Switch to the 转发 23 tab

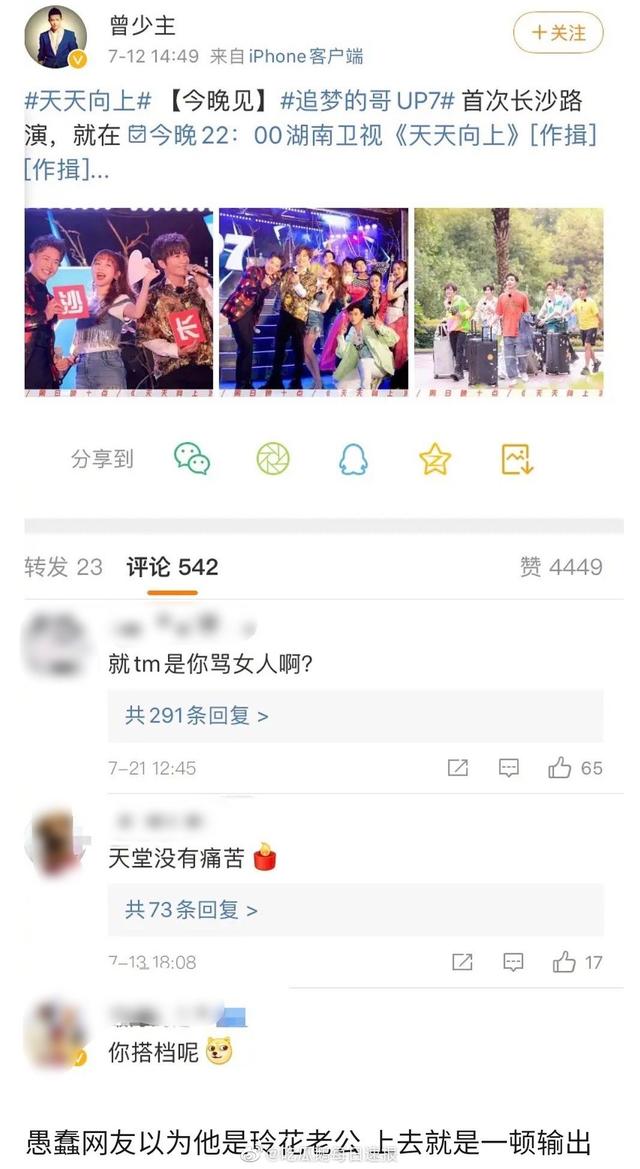[63, 567]
